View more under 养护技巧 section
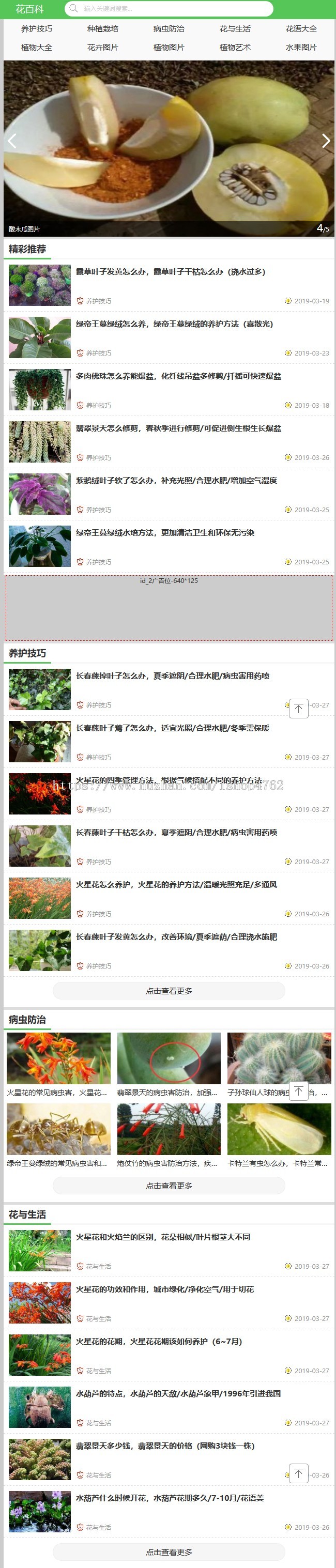Image resolution: width=336 pixels, height=1568 pixels. click(169, 990)
